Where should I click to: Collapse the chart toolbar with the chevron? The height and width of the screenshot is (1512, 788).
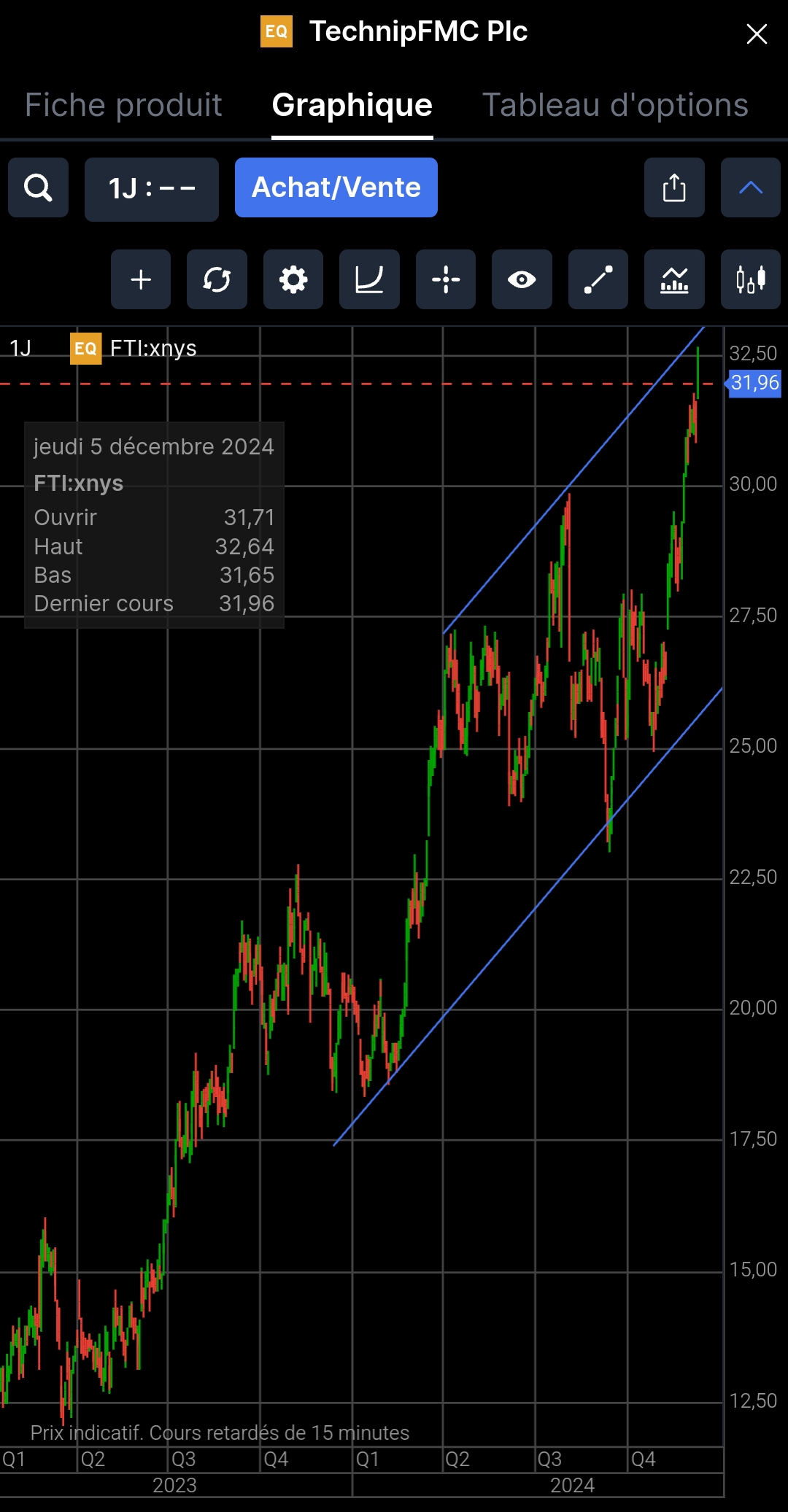(750, 187)
